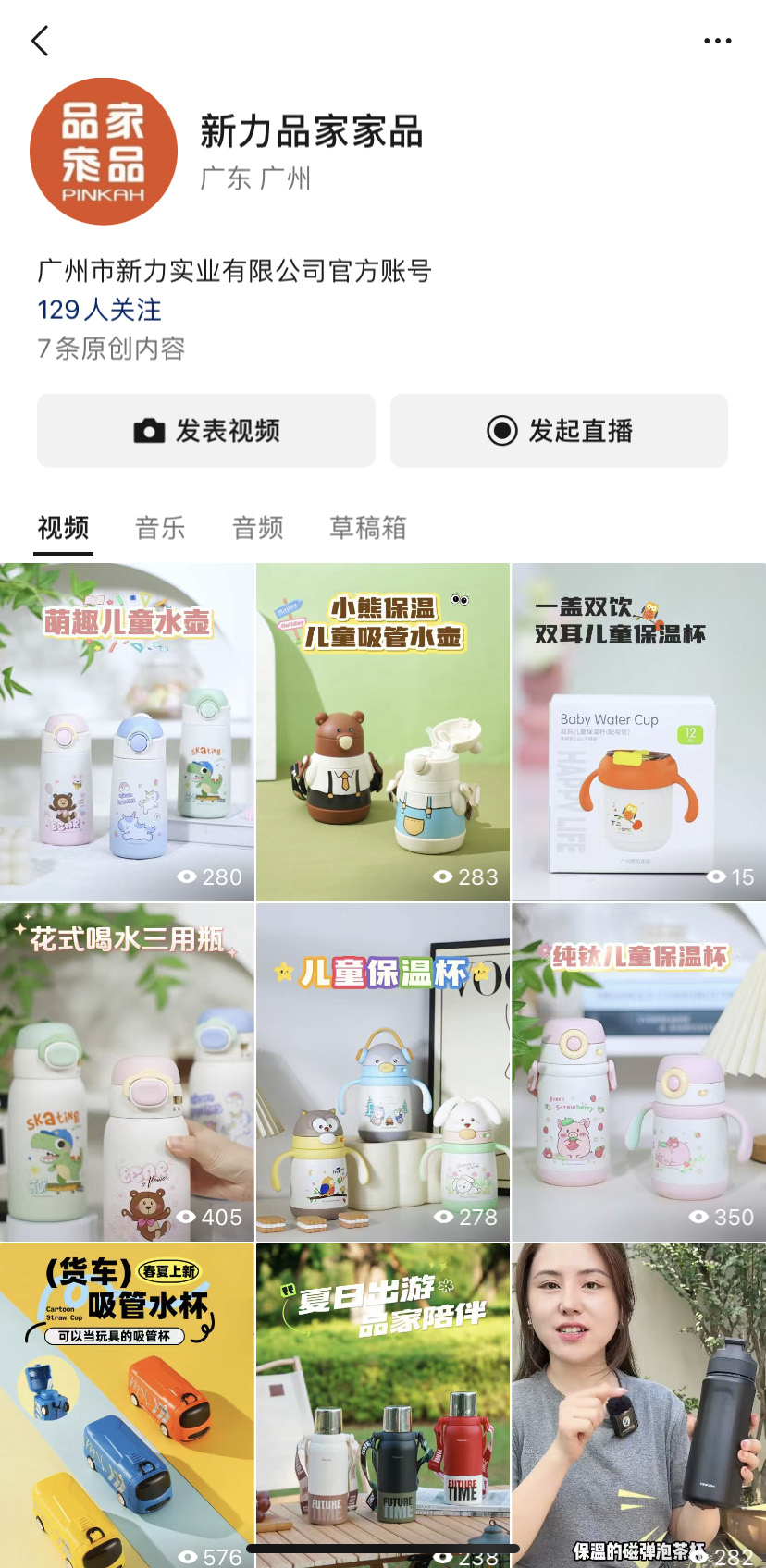Screen dimensions: 766x1568
Task: Open the 萌趣儿童水壶 video
Action: [x=127, y=732]
